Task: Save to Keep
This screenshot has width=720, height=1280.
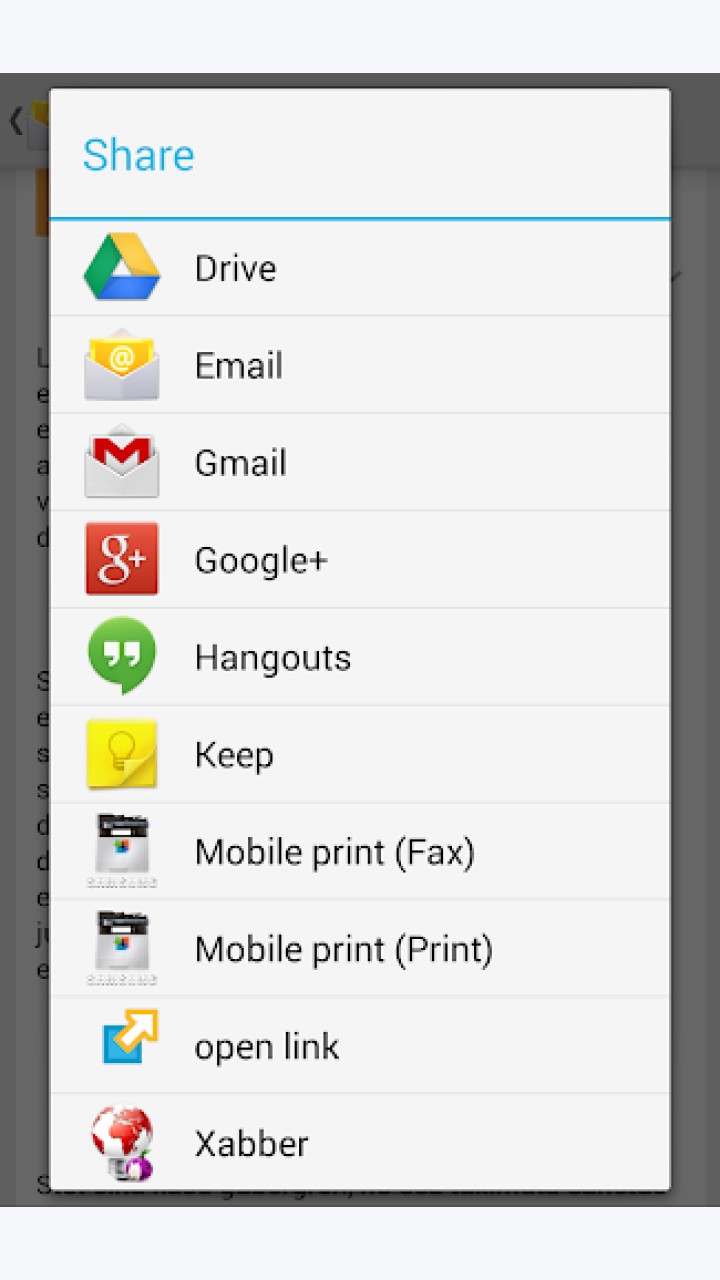Action: point(360,754)
